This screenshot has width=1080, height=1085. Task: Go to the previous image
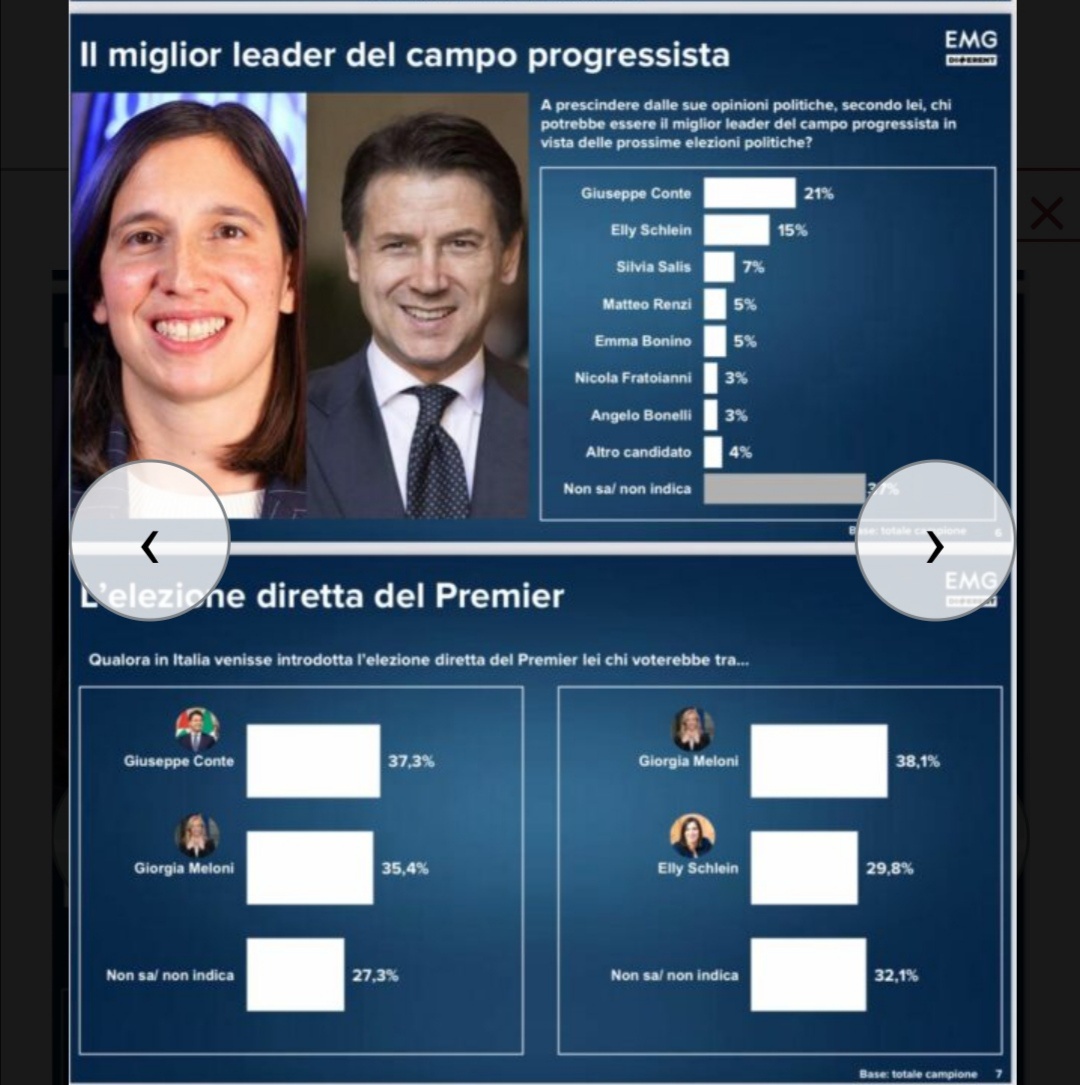[x=150, y=543]
